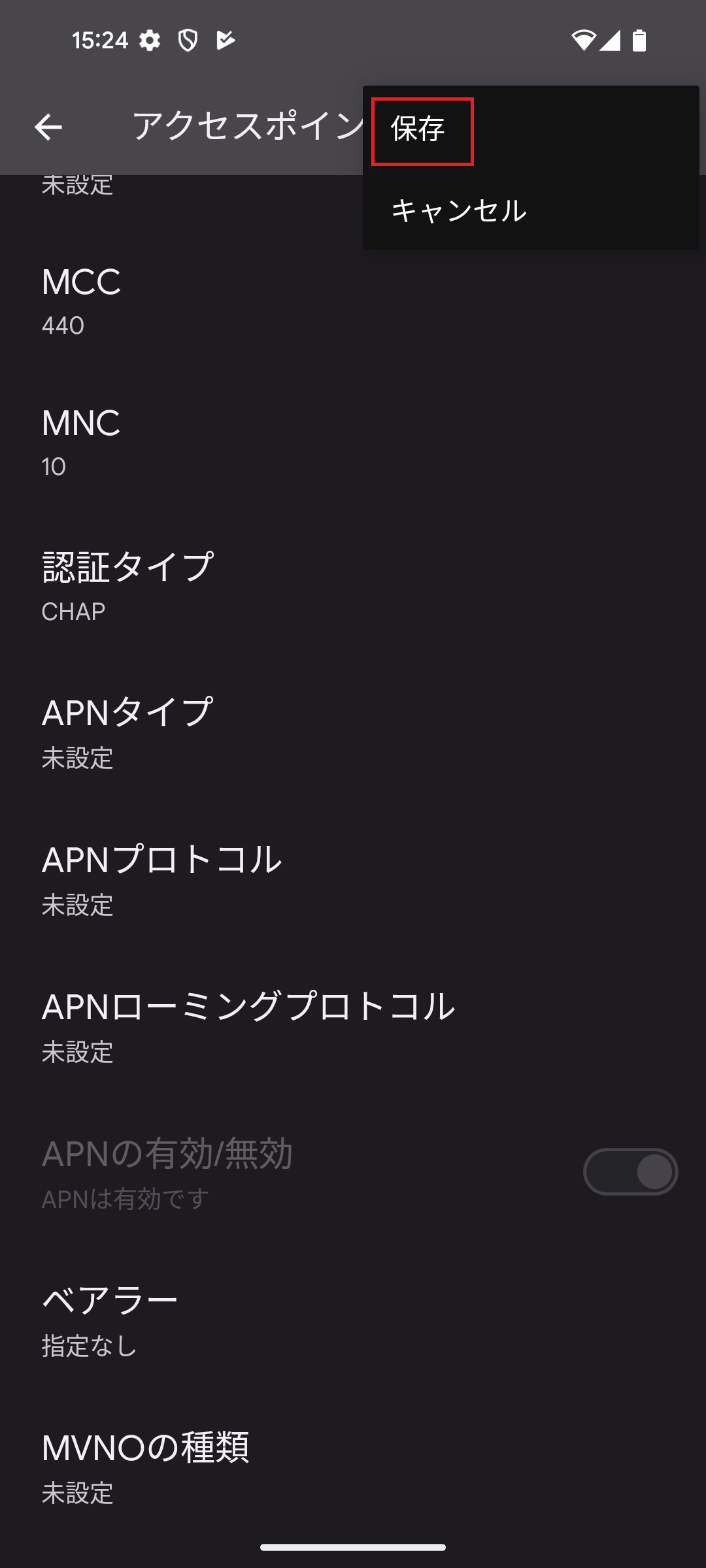
Task: Tap the shield notification icon
Action: coord(188,41)
